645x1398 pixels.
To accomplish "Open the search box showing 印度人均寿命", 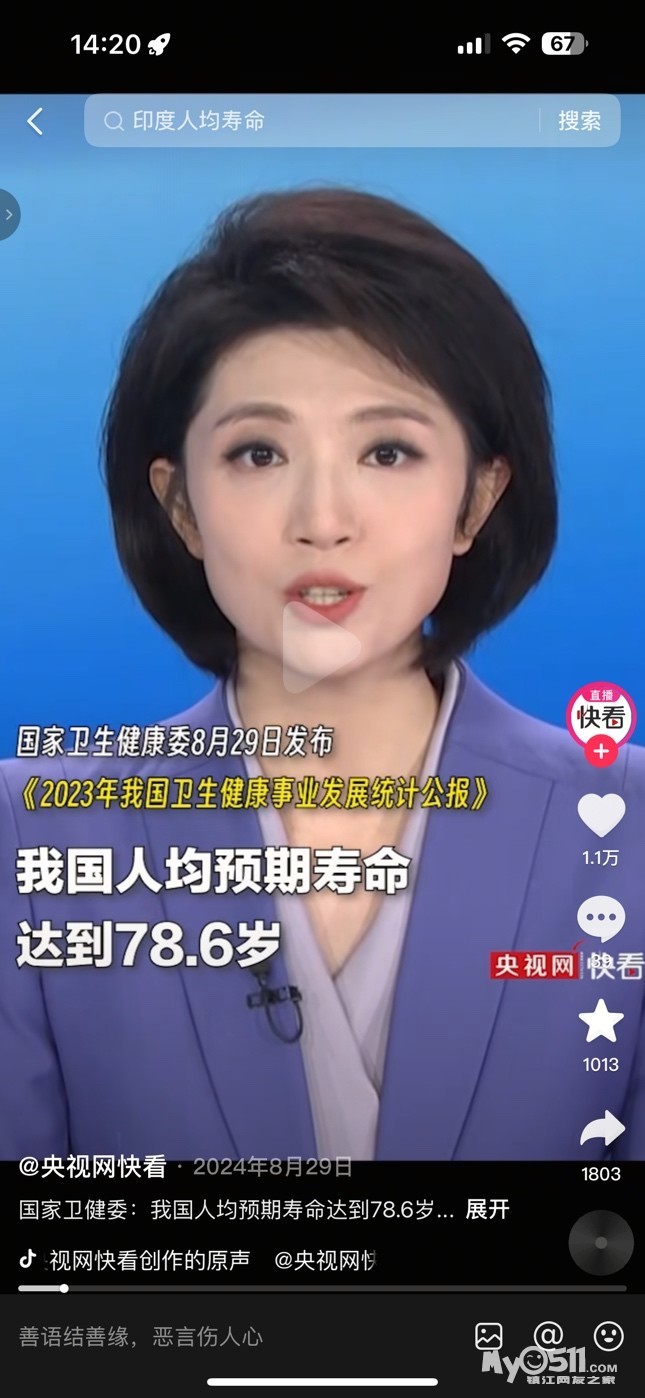I will (x=310, y=121).
